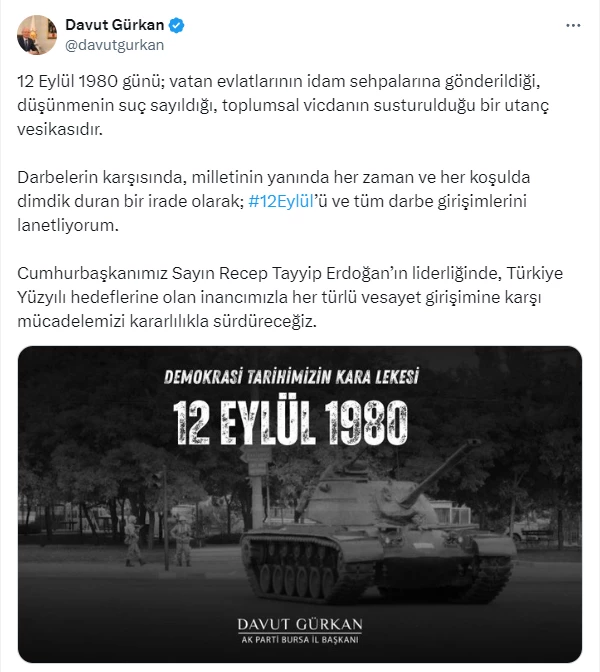
Task: View the attached 12 Eylül 1980 image
Action: coord(300,504)
